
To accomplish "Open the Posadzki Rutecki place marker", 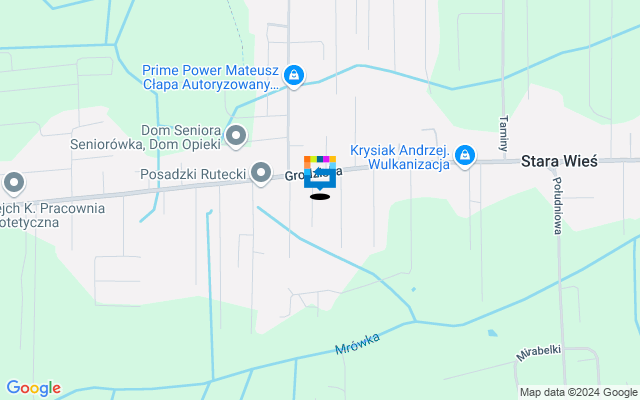I will 261,175.
